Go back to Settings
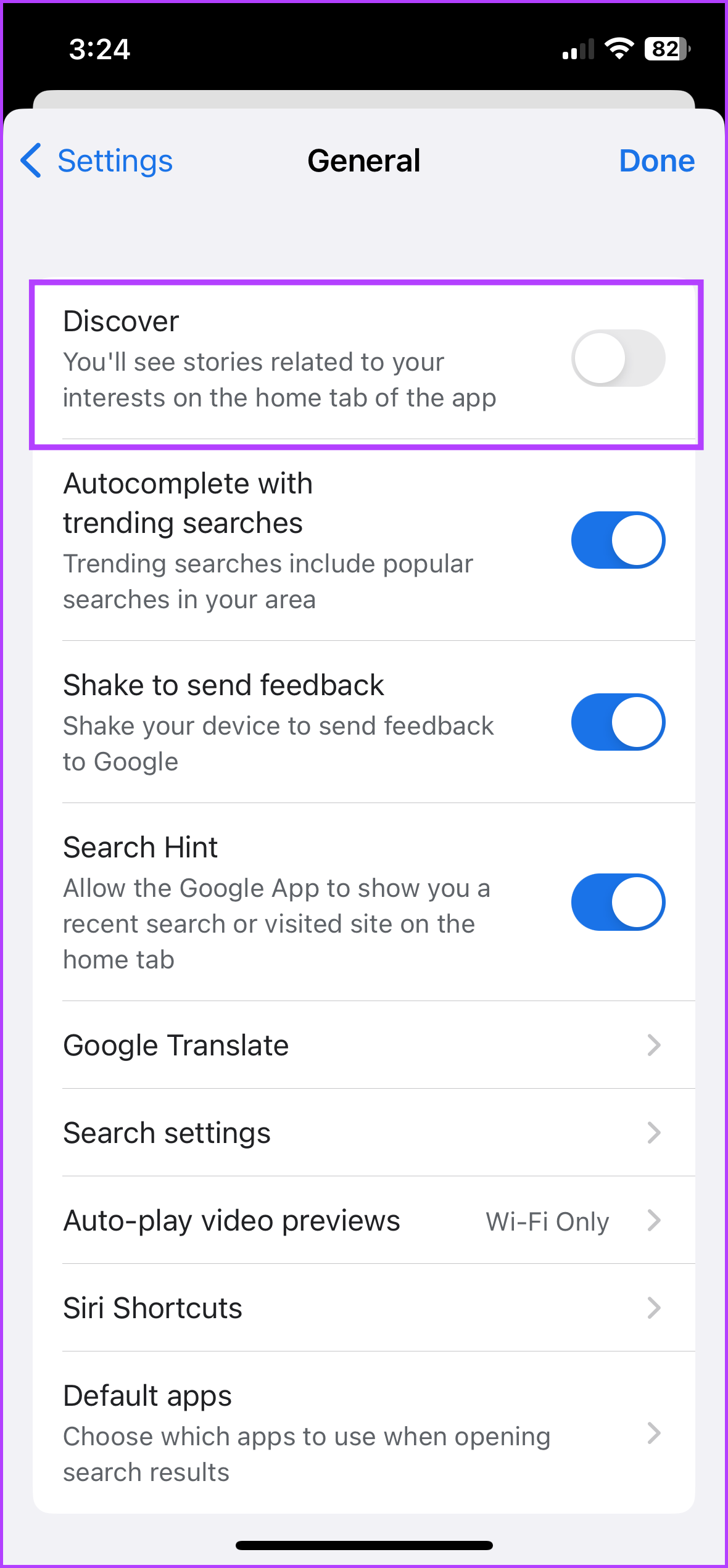The height and width of the screenshot is (1568, 728). tap(97, 161)
